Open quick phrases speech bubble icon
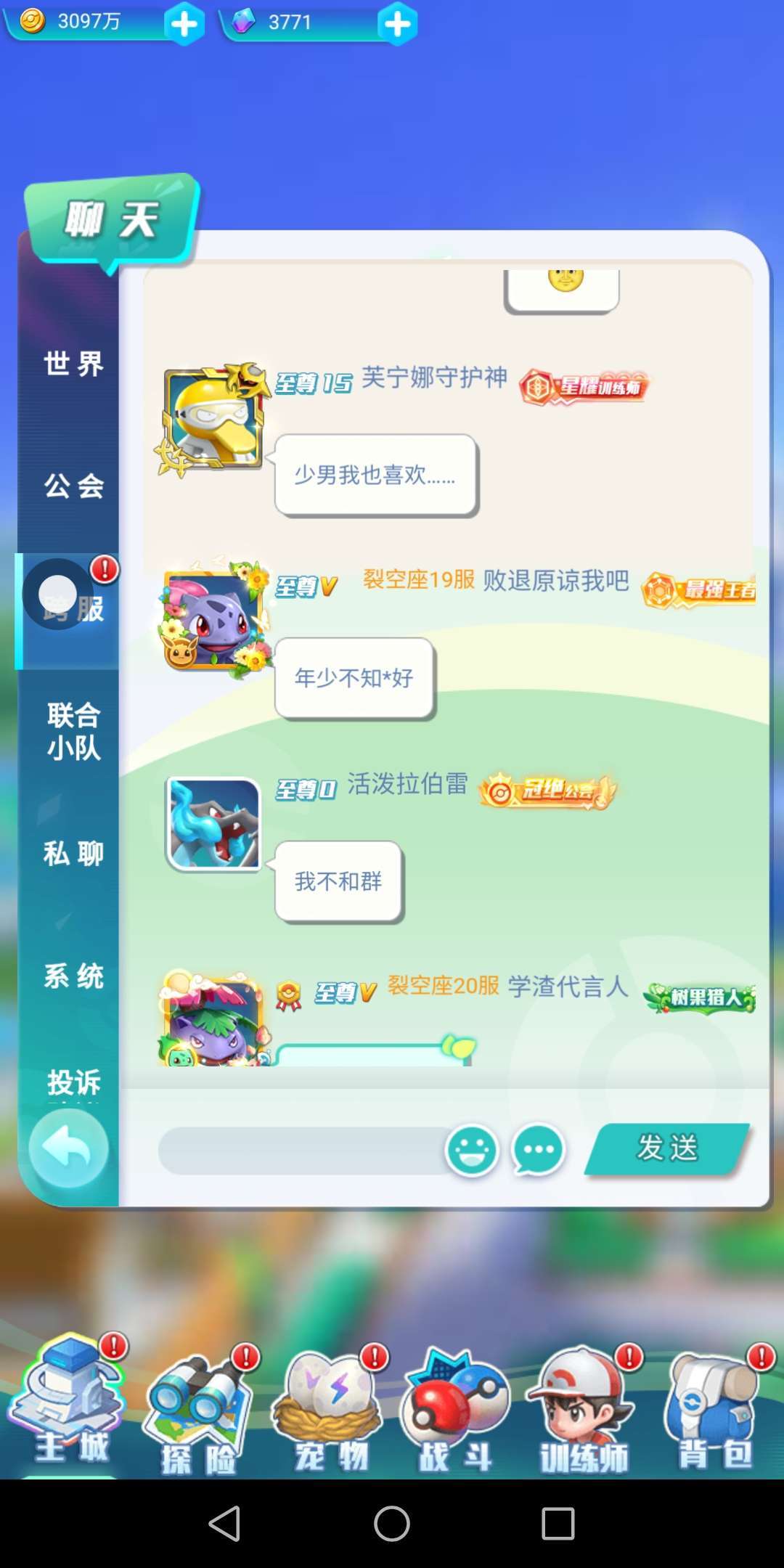 pos(538,1151)
